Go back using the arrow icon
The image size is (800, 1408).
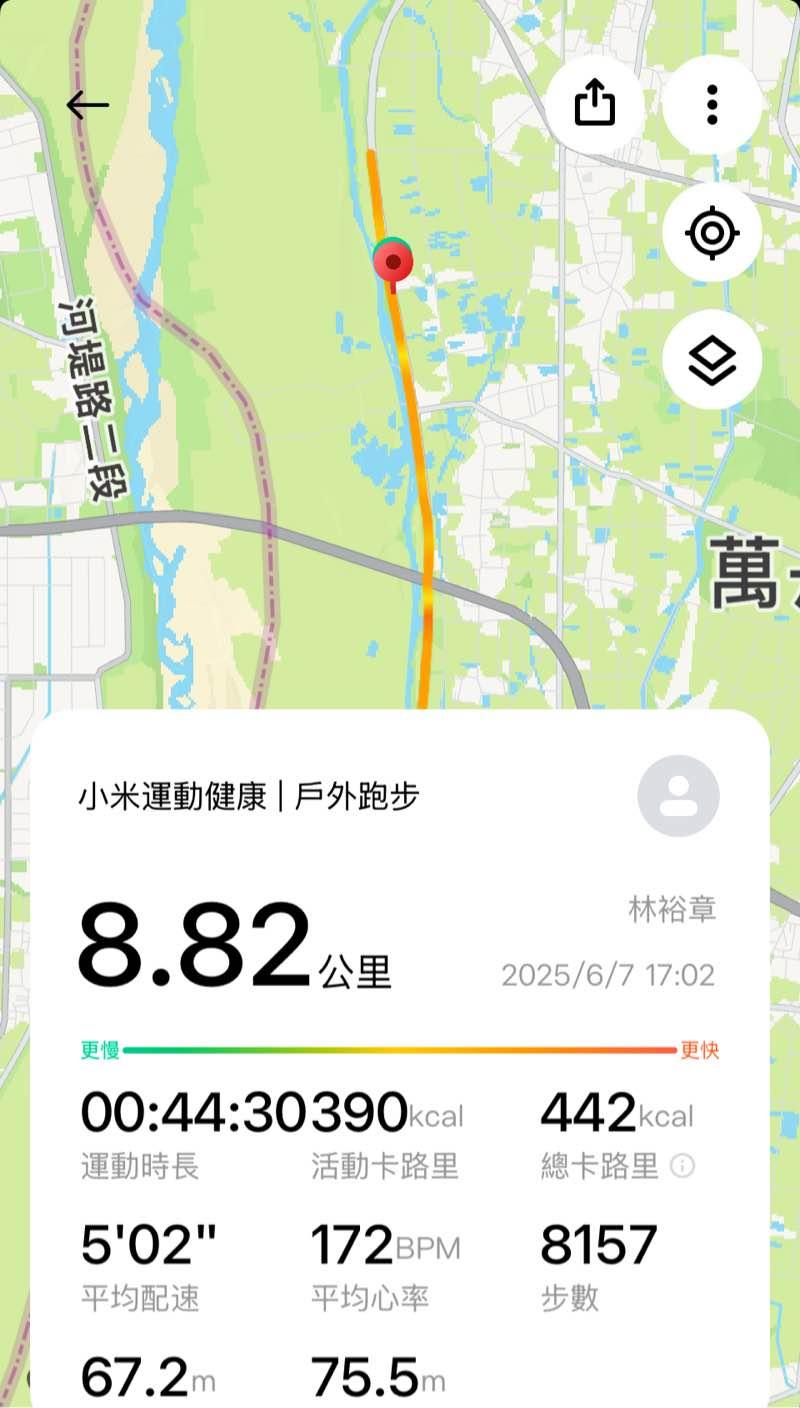click(x=87, y=105)
